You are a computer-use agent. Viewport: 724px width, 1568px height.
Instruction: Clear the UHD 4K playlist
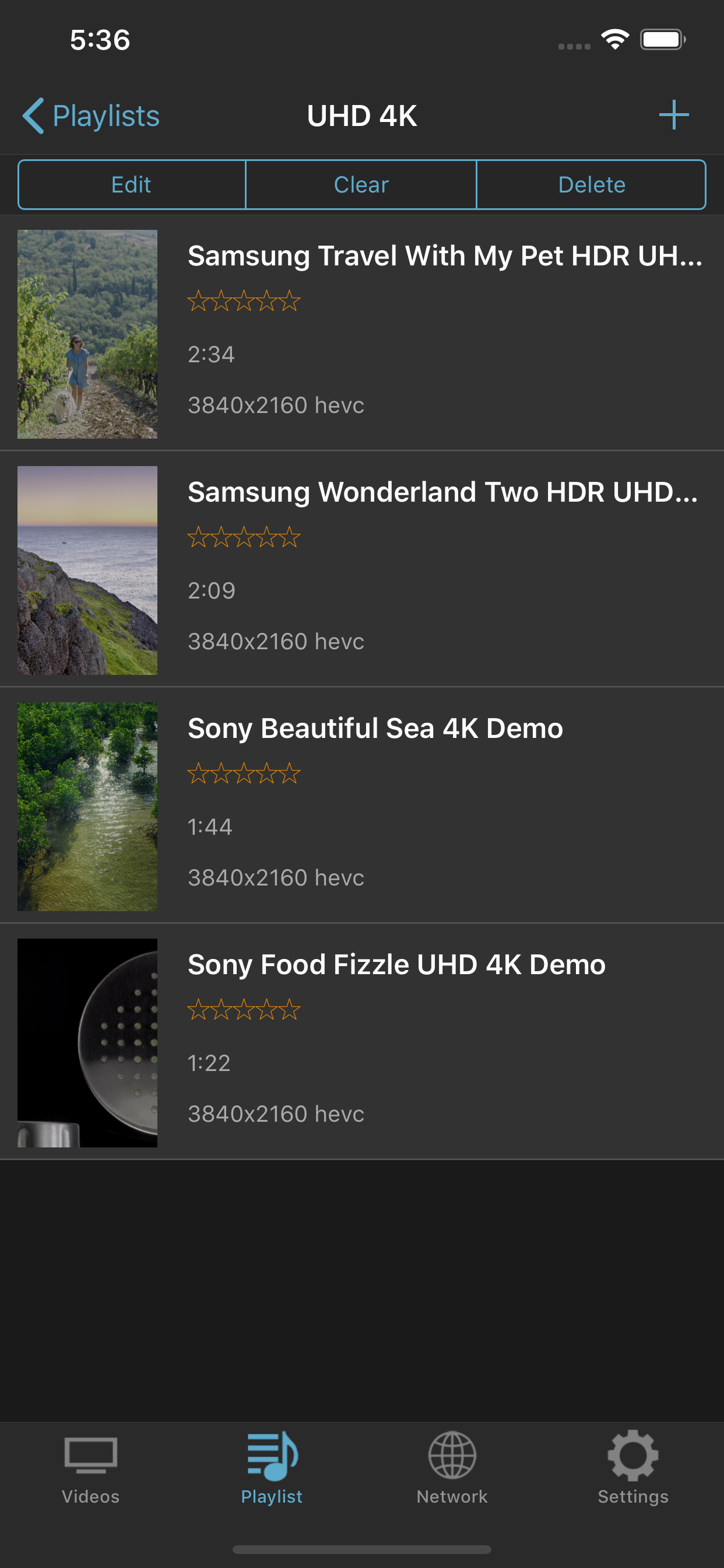[361, 184]
